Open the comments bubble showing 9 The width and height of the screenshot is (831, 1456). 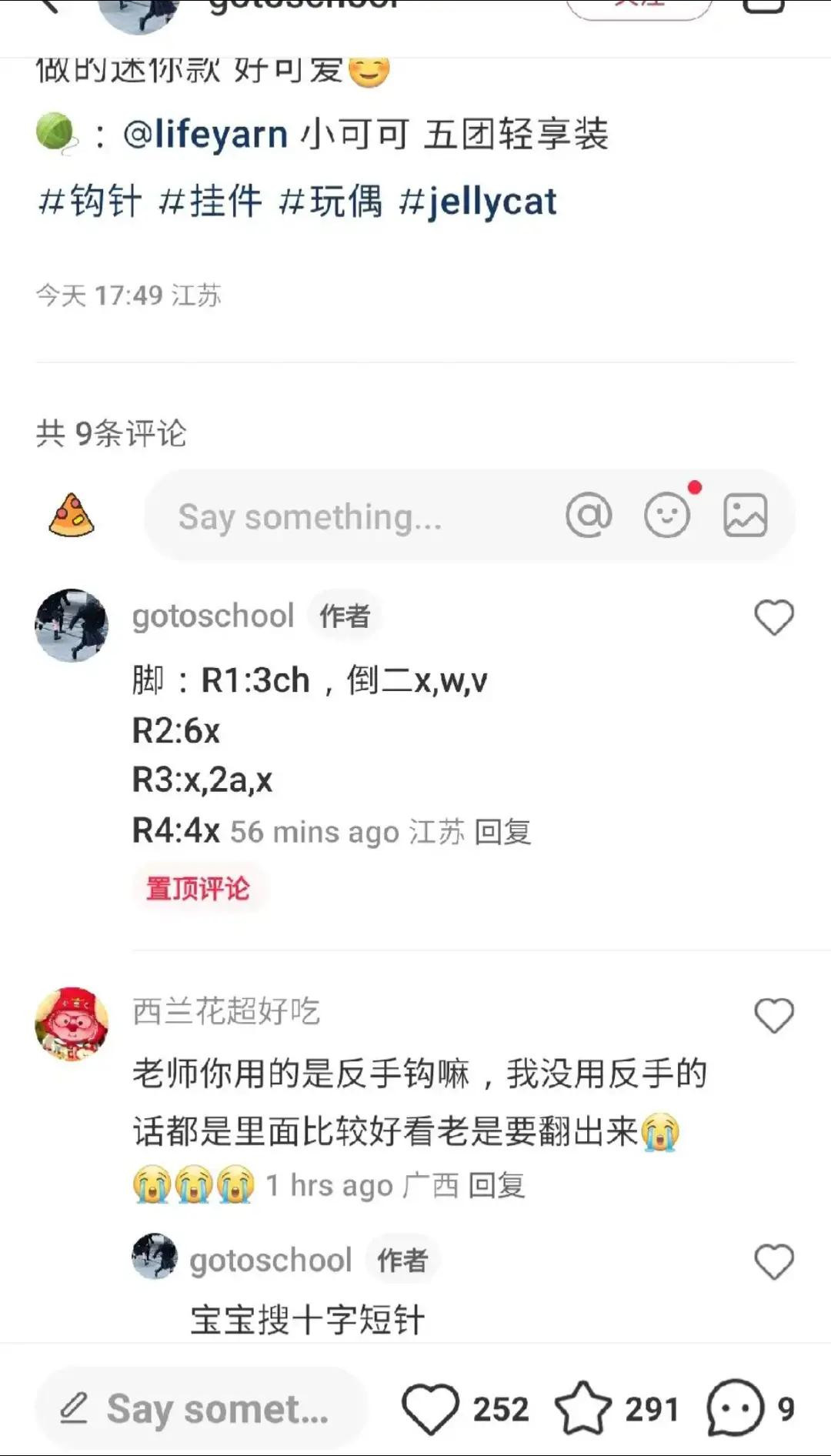[735, 1409]
